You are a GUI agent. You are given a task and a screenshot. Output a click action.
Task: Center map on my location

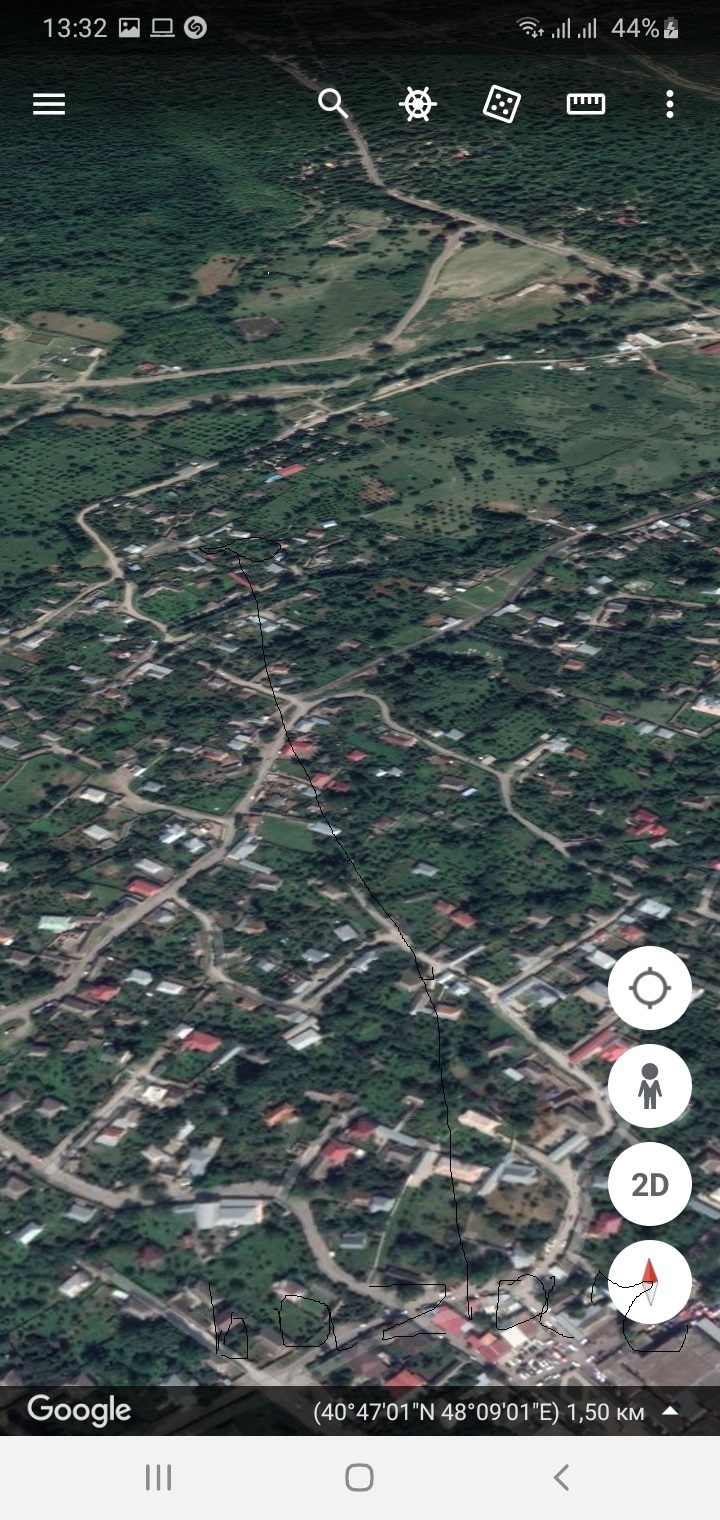pos(649,988)
